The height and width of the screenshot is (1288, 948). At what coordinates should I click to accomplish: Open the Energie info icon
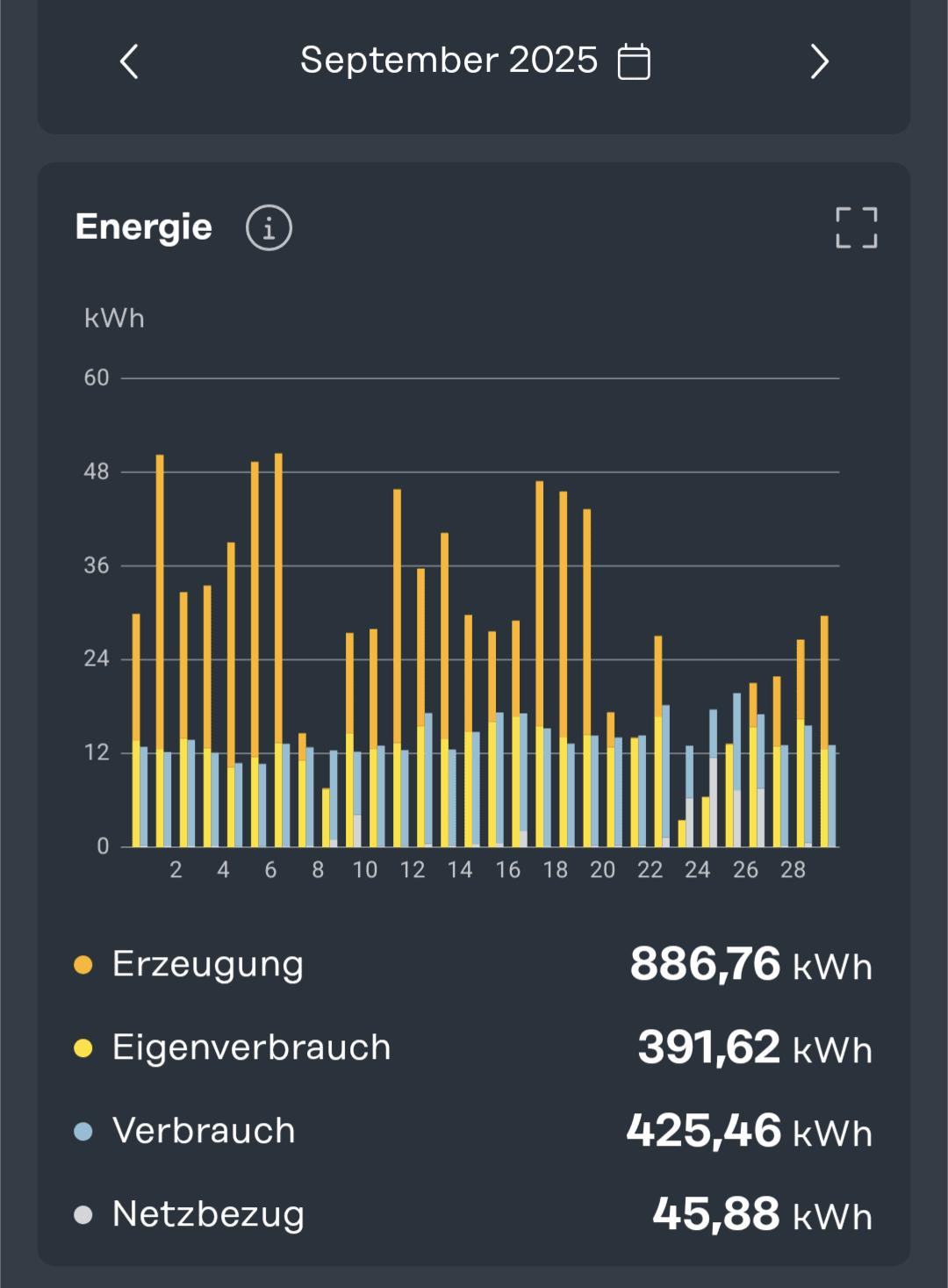point(269,228)
